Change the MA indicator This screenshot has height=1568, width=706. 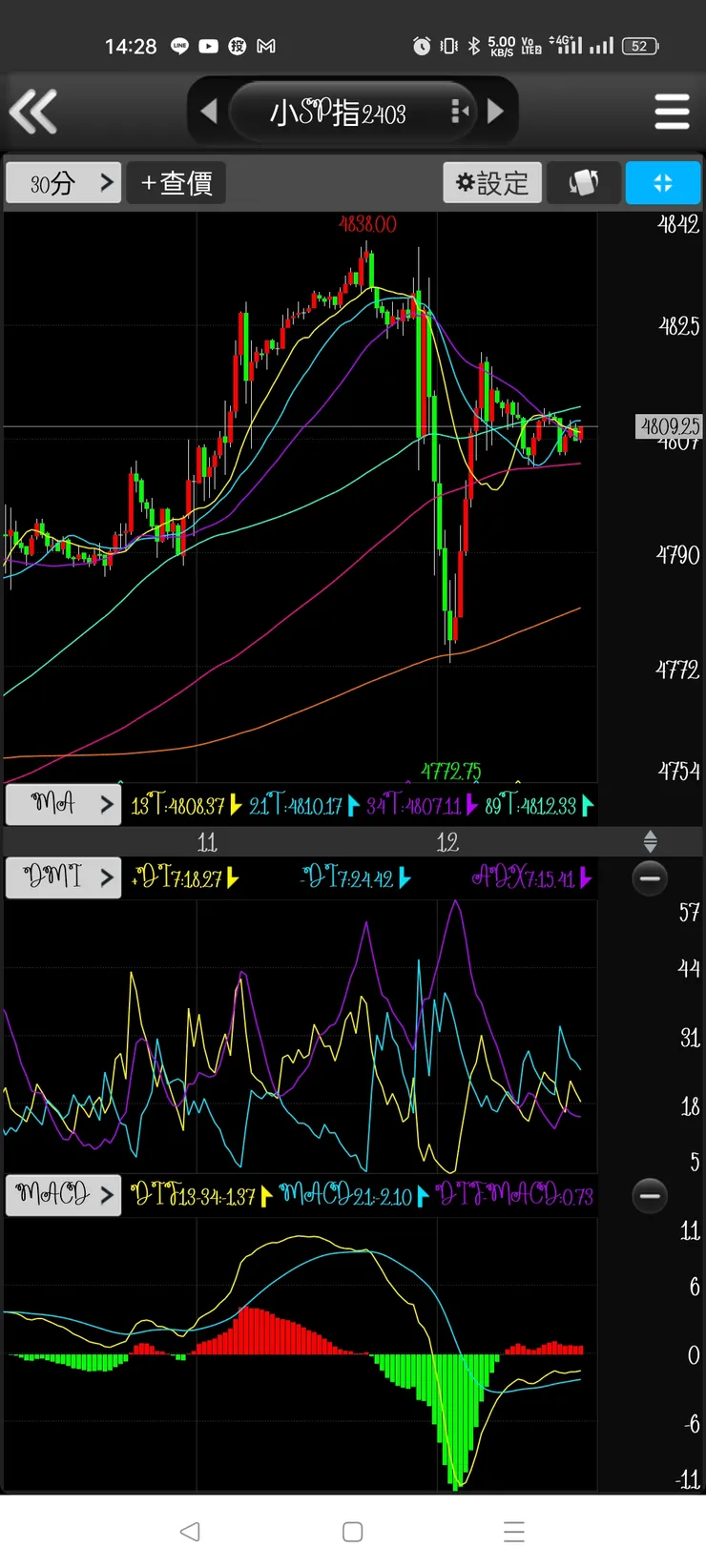[x=63, y=804]
